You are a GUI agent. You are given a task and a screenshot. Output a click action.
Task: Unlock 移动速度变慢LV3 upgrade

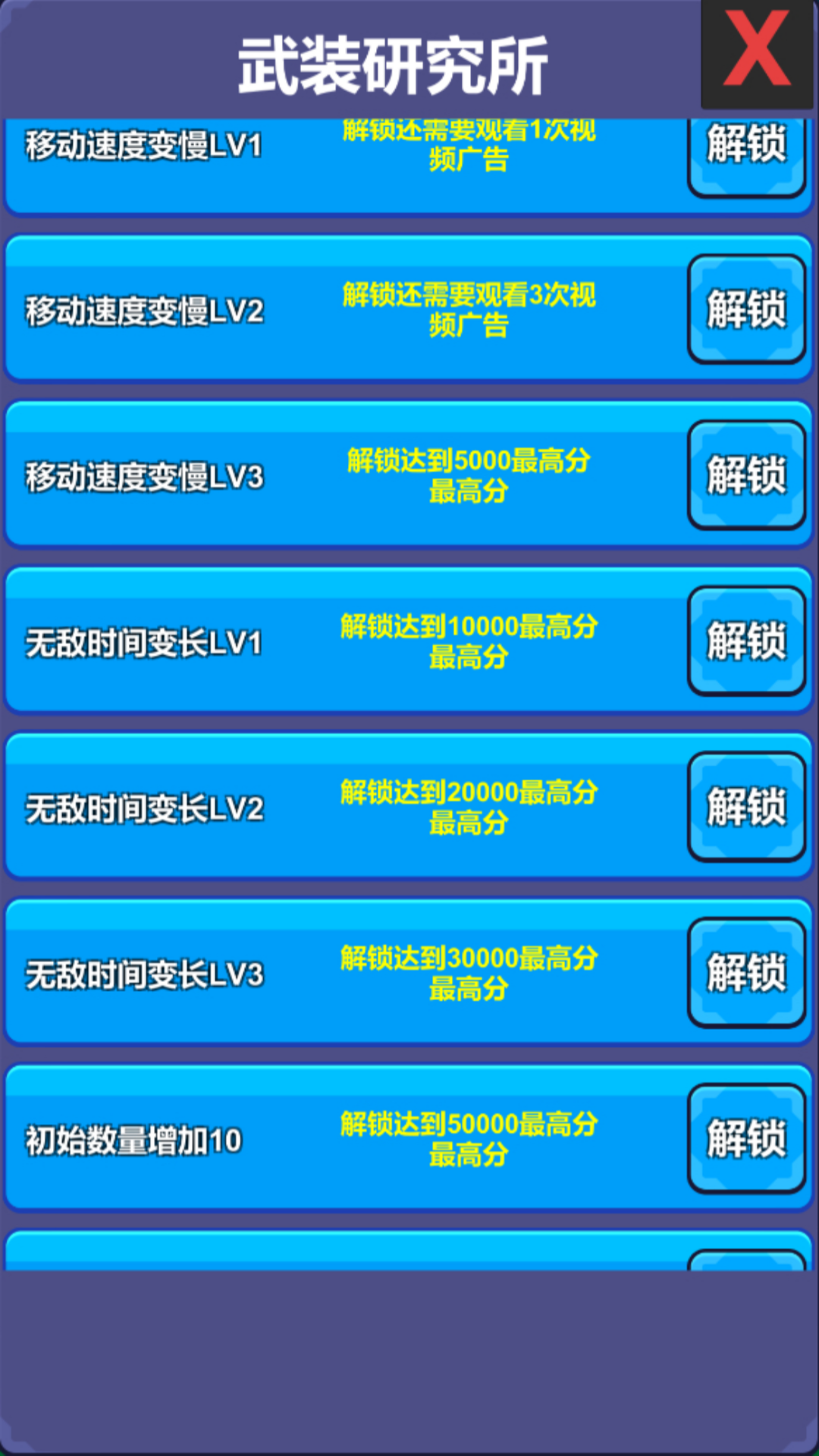click(x=746, y=474)
